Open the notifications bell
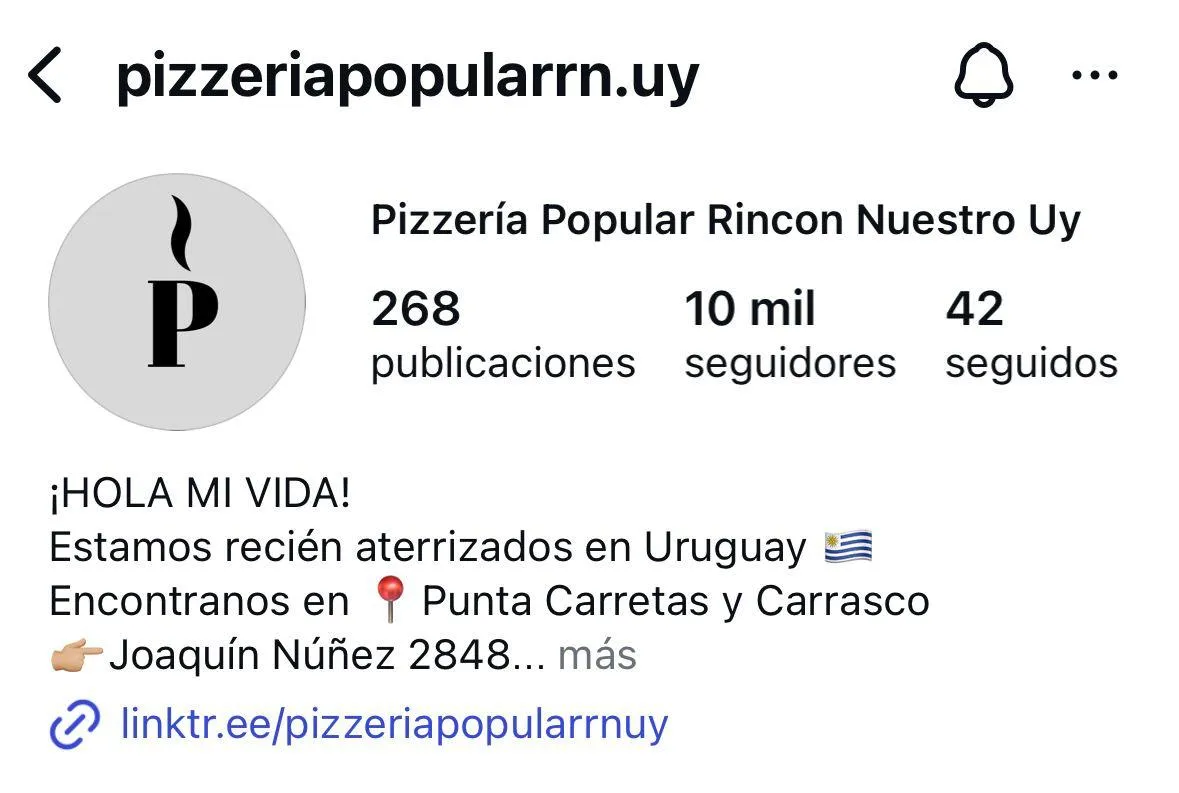1179x793 pixels. click(x=983, y=76)
